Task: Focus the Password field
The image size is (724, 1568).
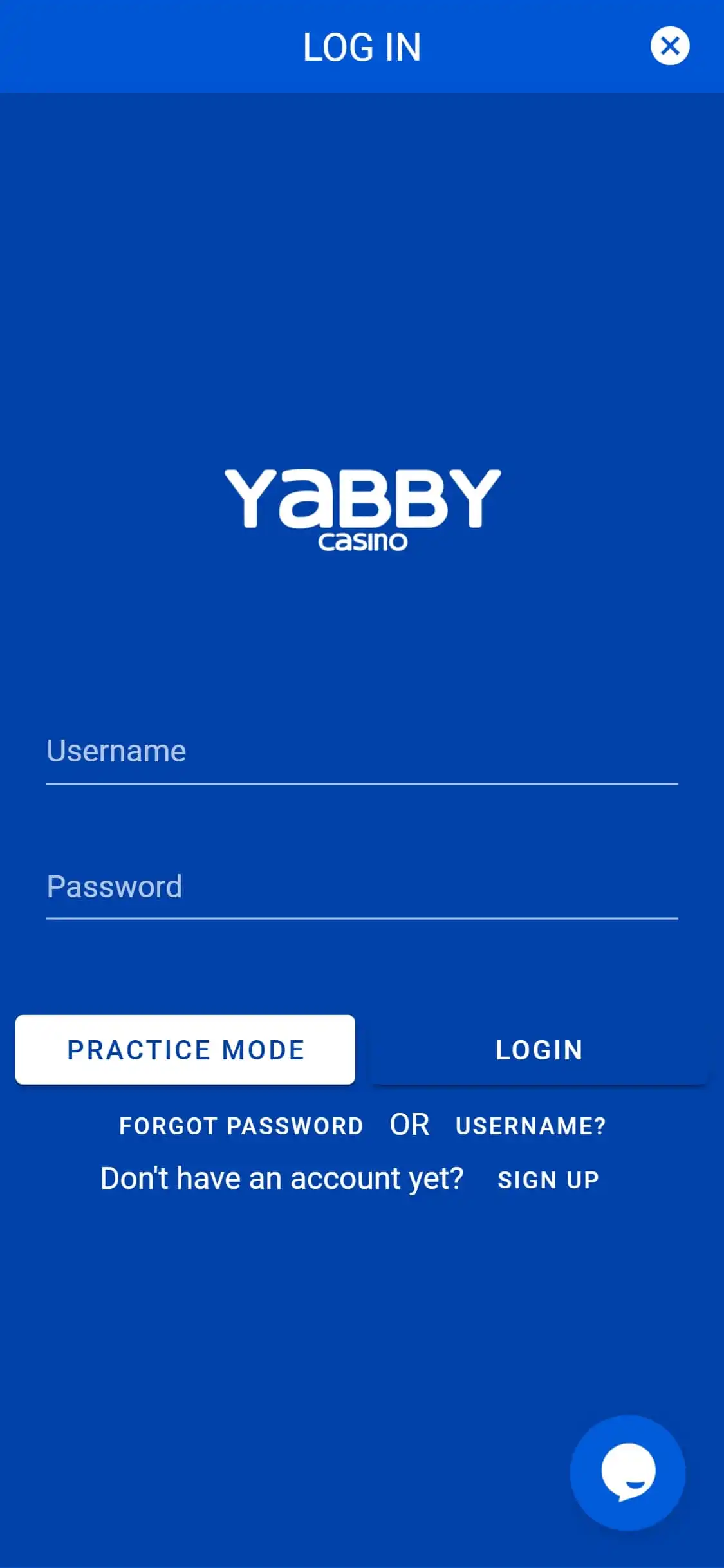Action: [362, 887]
